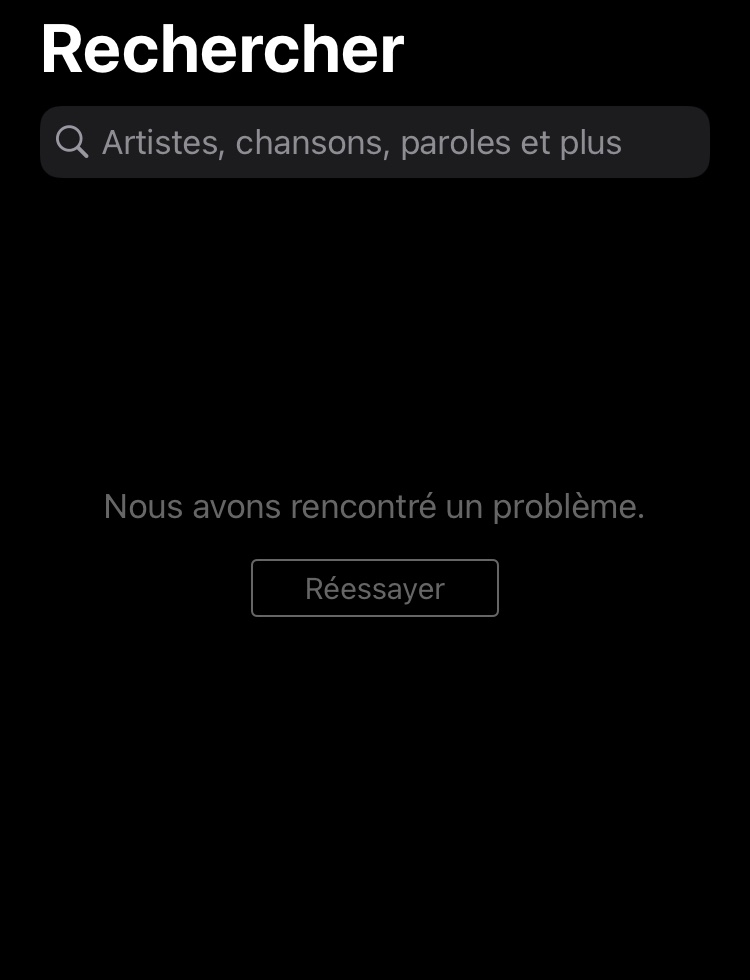Tap the Artistes, chansons, paroles search field
The image size is (750, 980).
(x=375, y=142)
